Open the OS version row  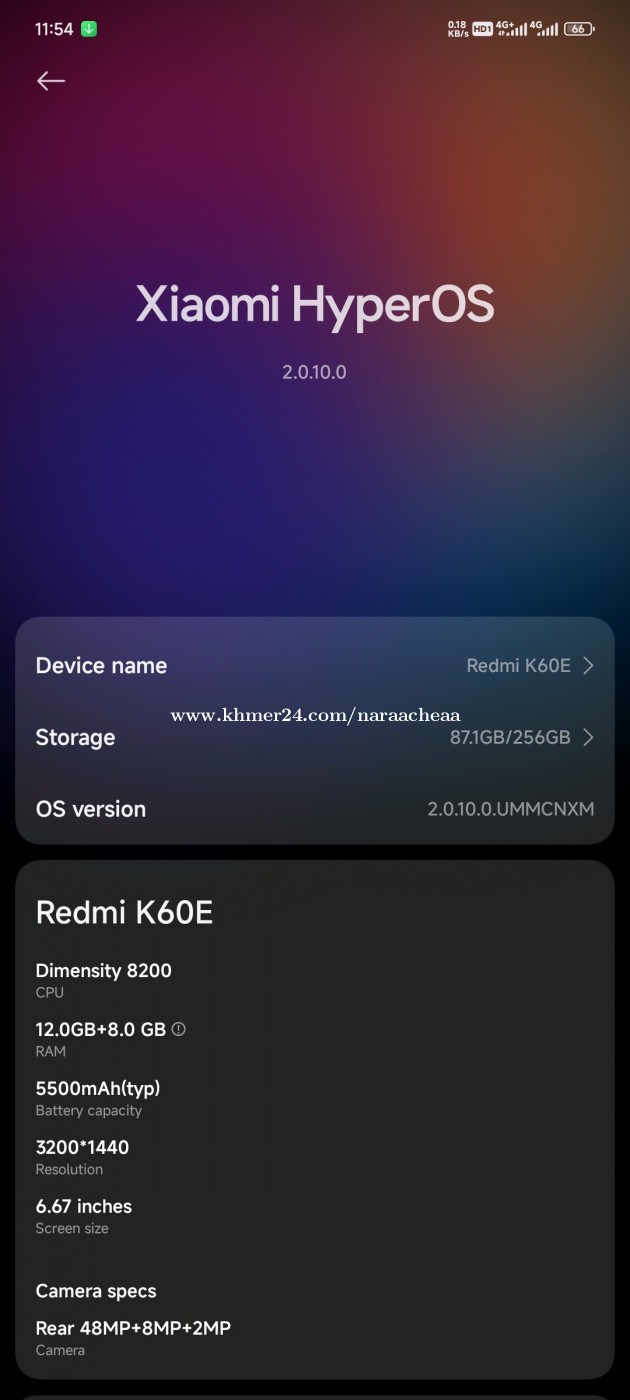click(315, 809)
